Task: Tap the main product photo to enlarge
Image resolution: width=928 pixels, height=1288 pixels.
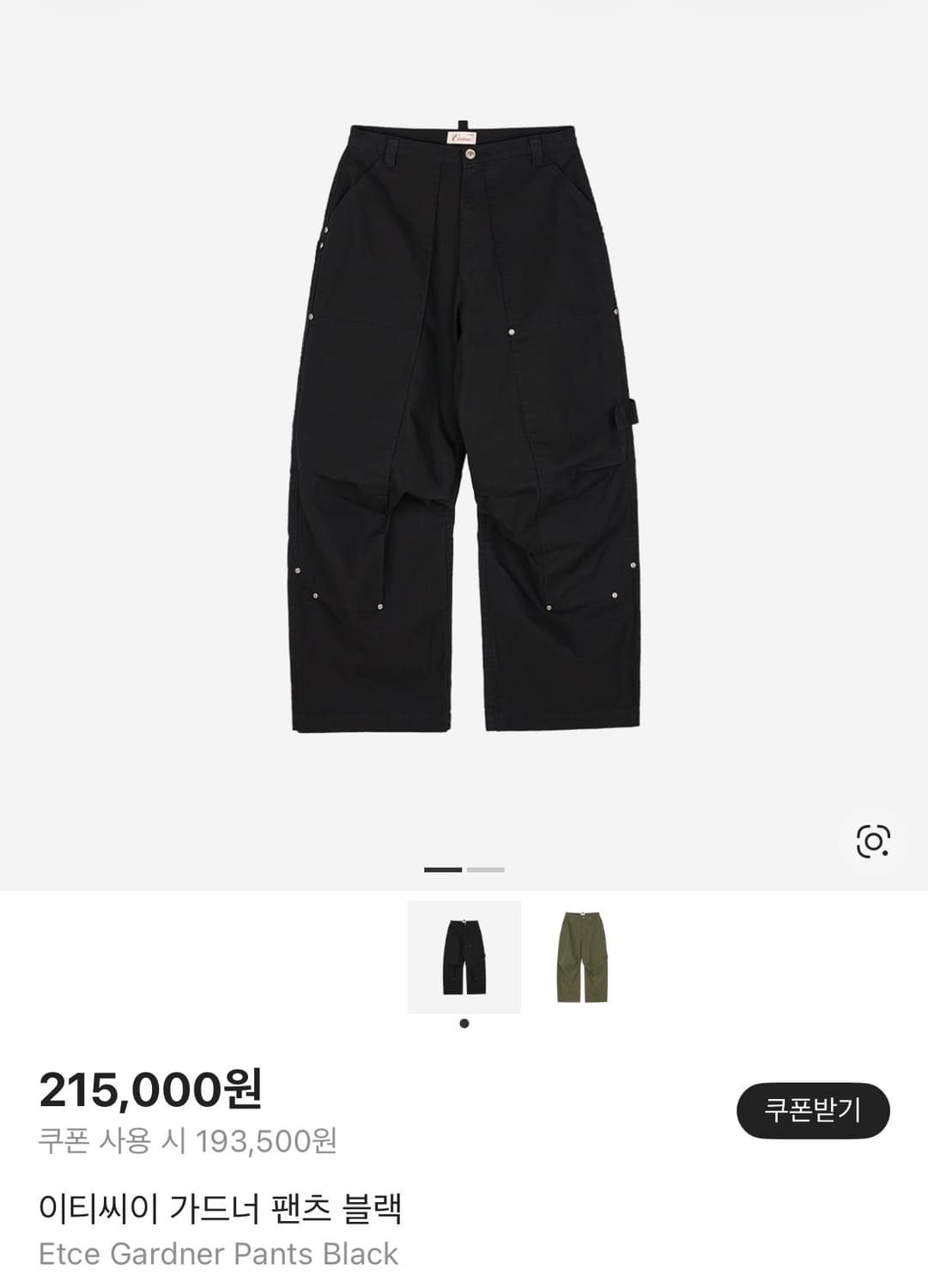Action: [x=464, y=429]
